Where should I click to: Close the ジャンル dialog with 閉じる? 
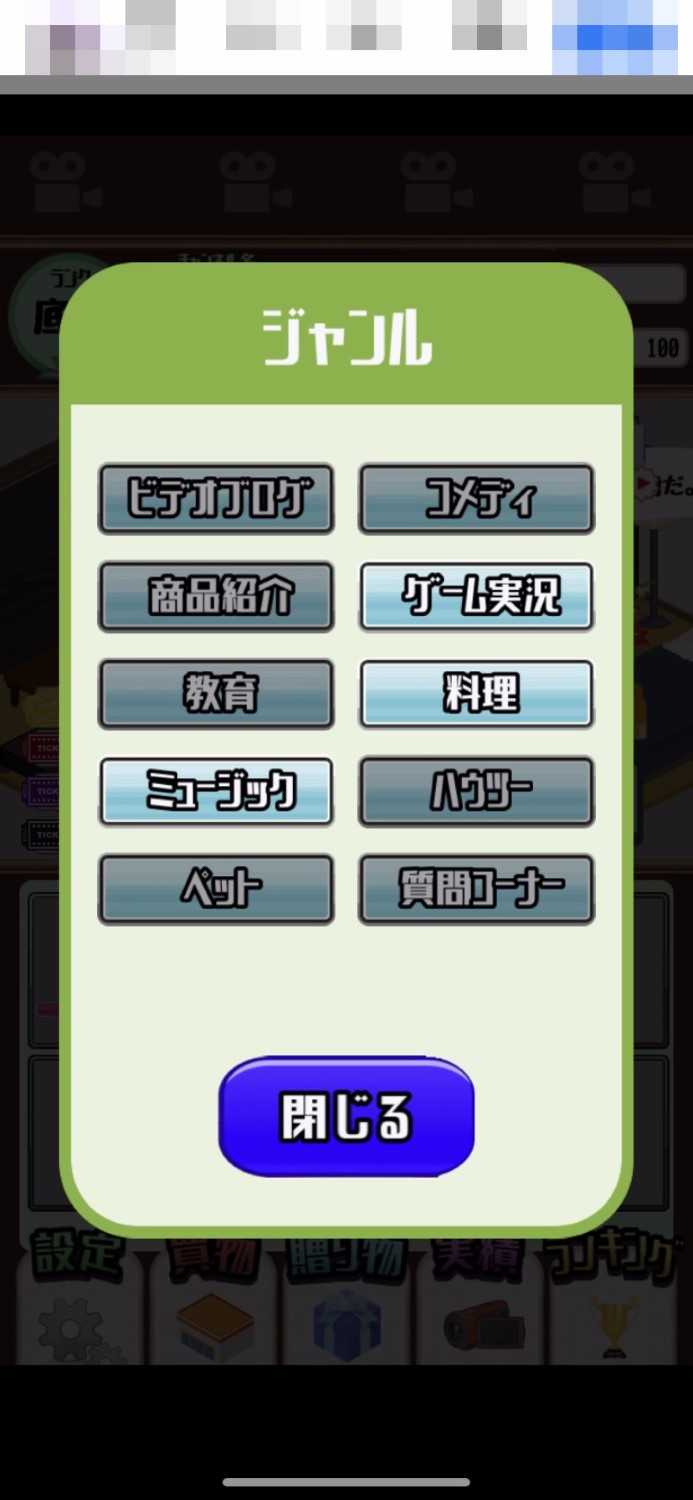(x=346, y=1116)
